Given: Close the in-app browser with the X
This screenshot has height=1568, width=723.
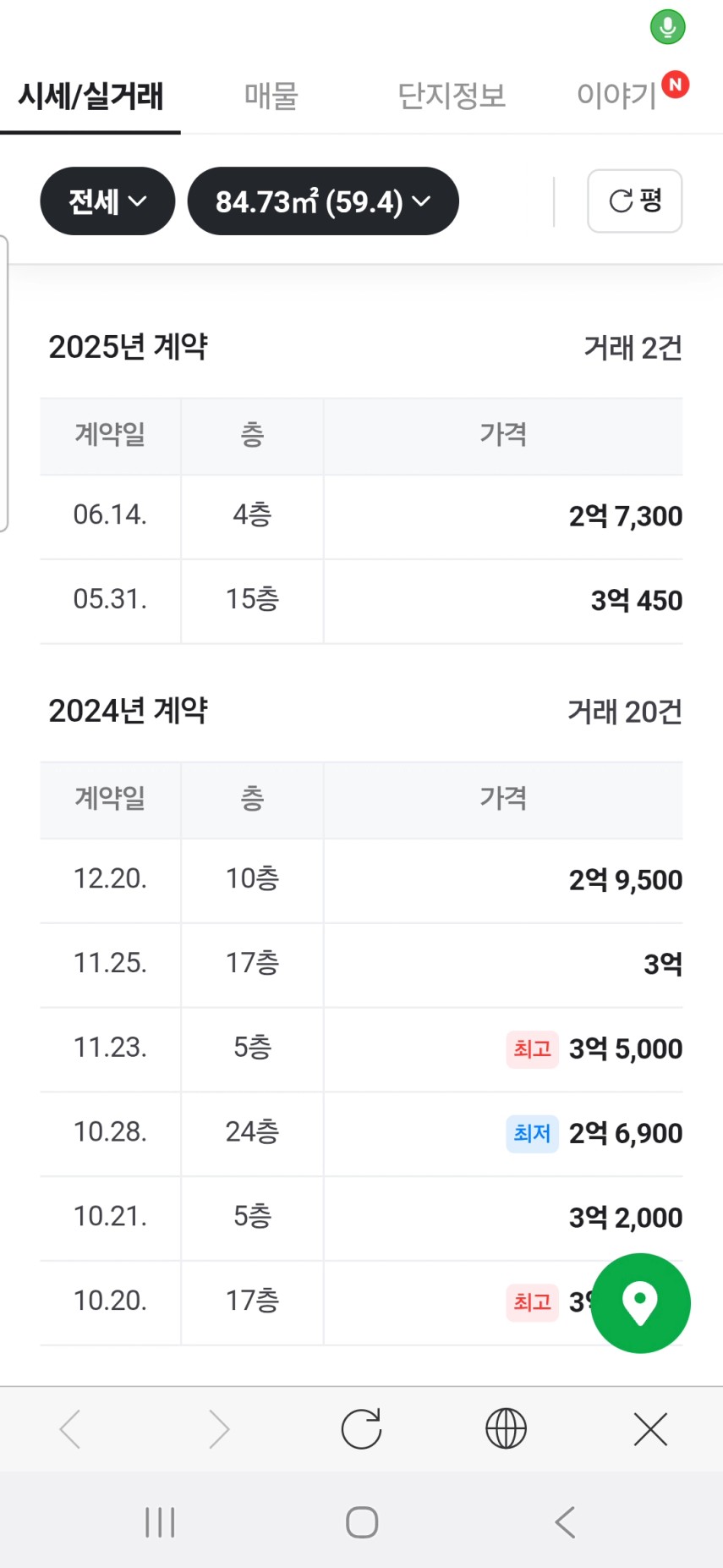Looking at the screenshot, I should [651, 1430].
